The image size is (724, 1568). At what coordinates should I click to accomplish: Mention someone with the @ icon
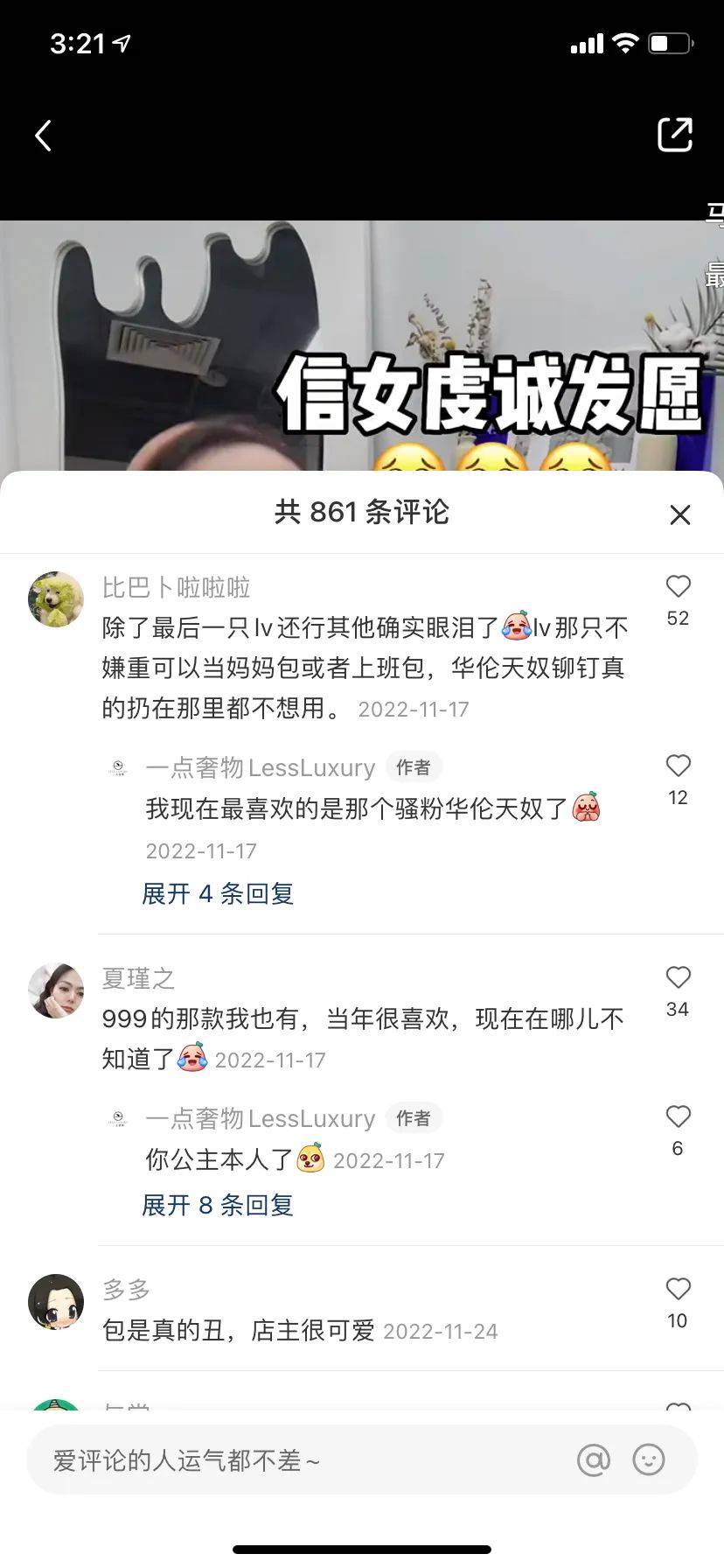click(x=594, y=1459)
